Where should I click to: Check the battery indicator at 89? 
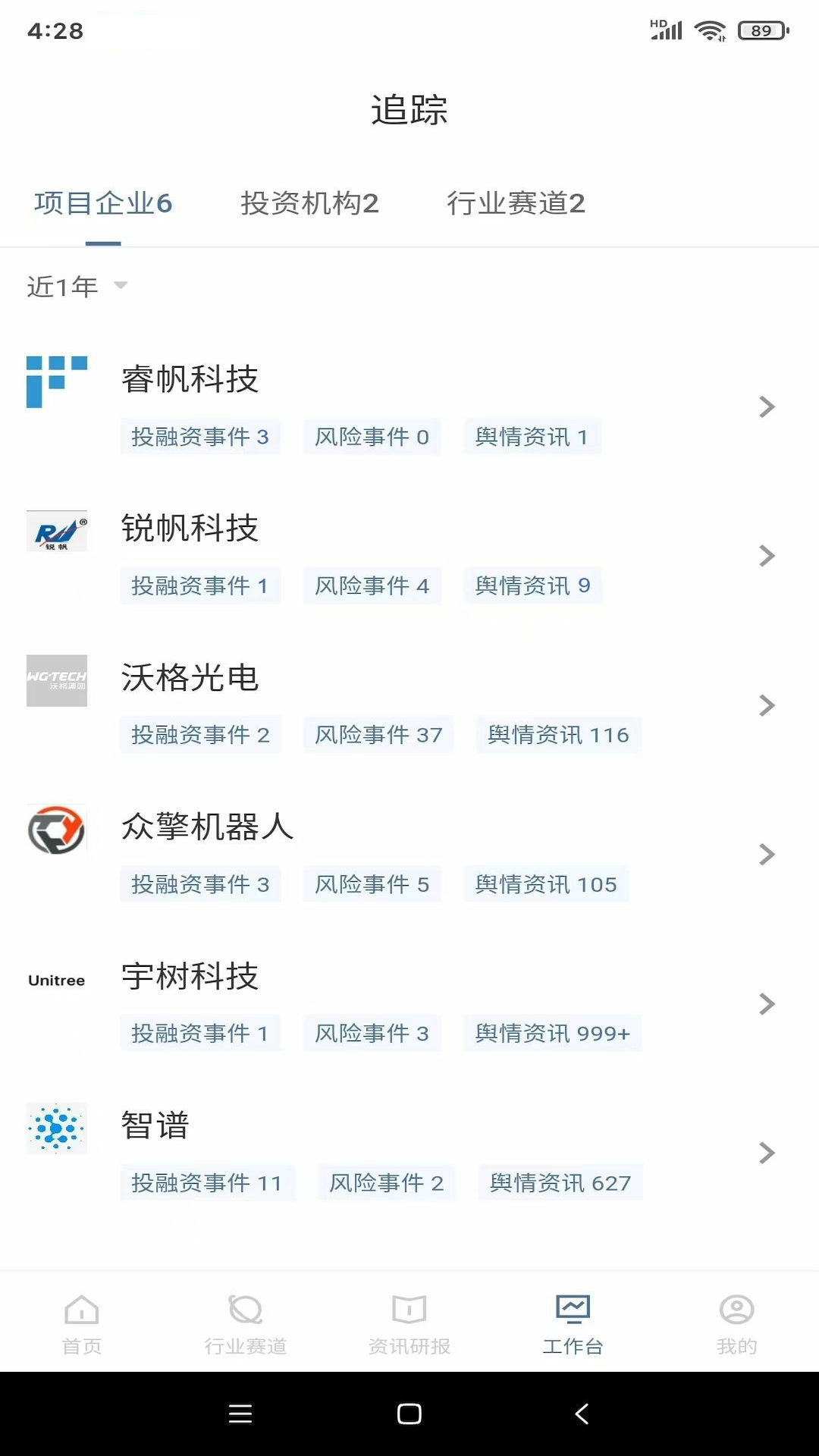pyautogui.click(x=761, y=30)
